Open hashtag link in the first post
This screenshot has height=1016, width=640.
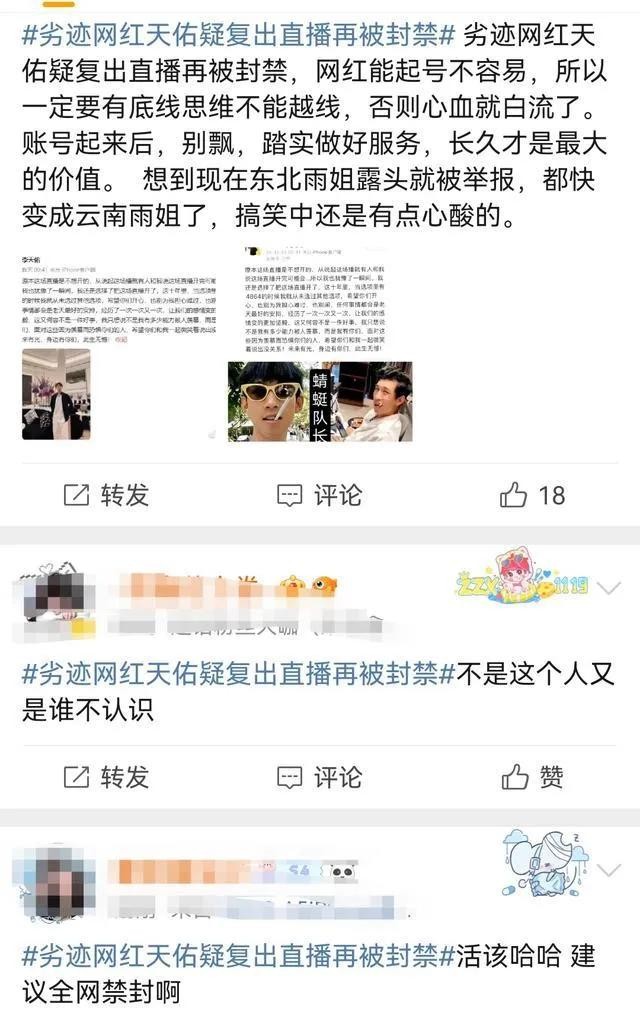[x=230, y=38]
